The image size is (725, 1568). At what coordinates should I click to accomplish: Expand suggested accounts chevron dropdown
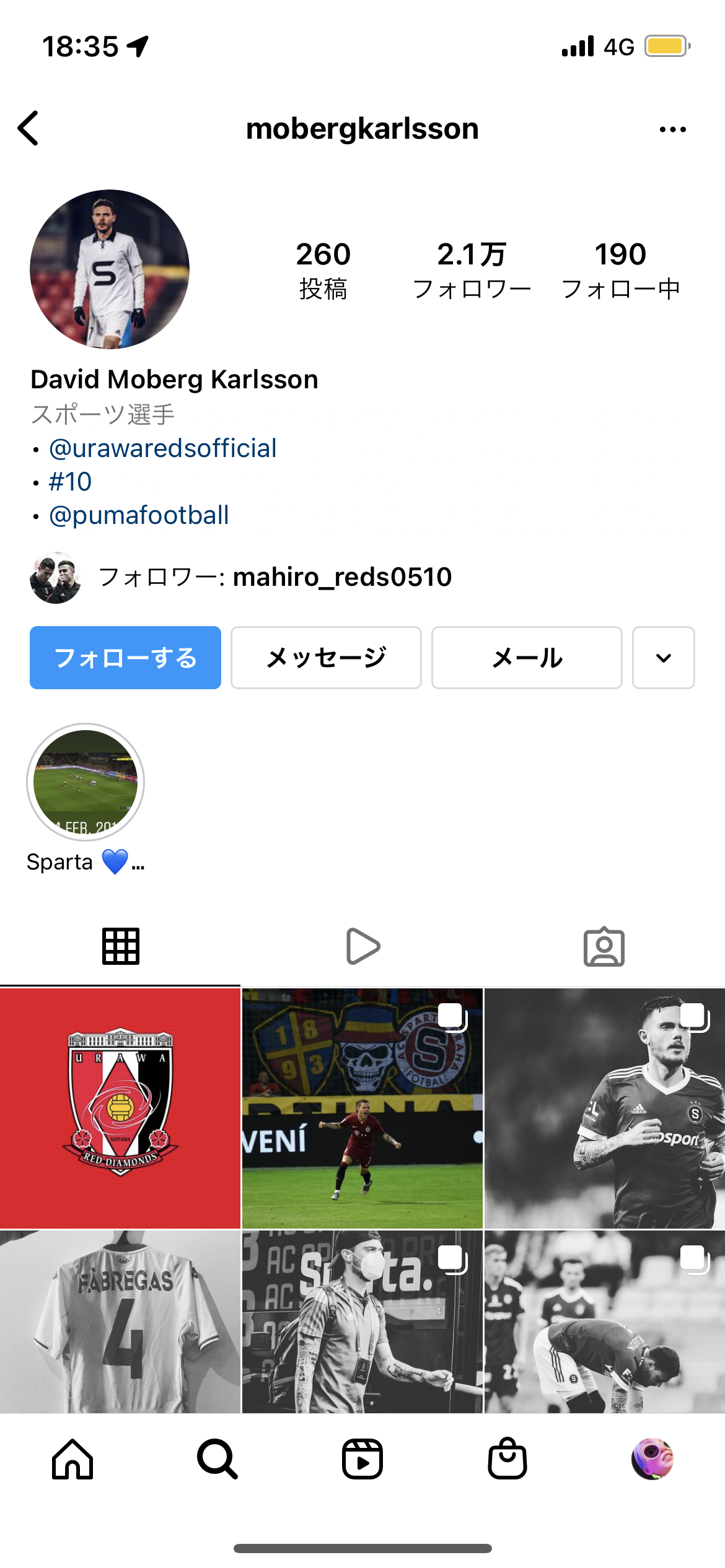click(x=663, y=658)
